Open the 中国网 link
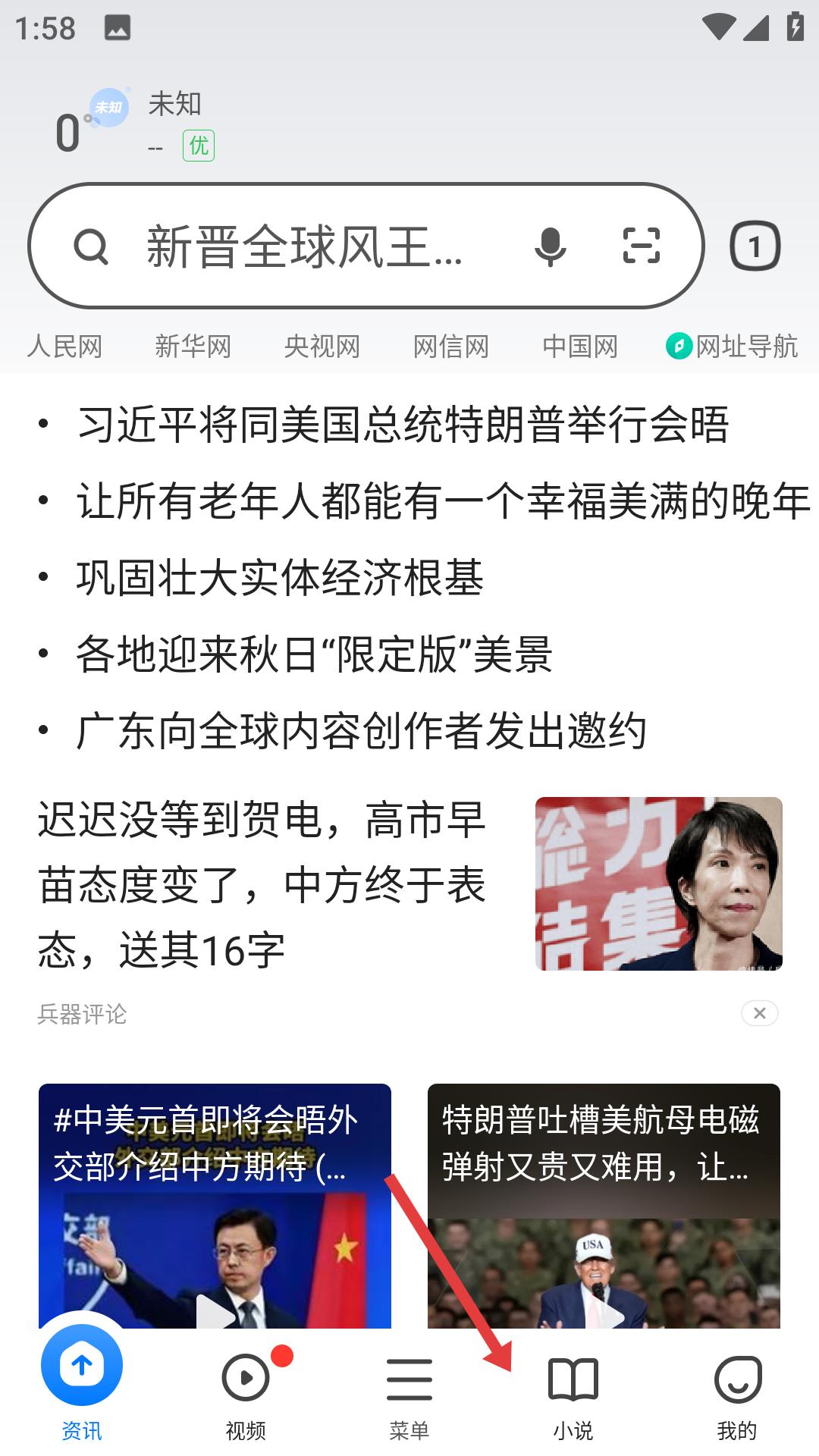Screen dimensions: 819x1456 [x=579, y=347]
